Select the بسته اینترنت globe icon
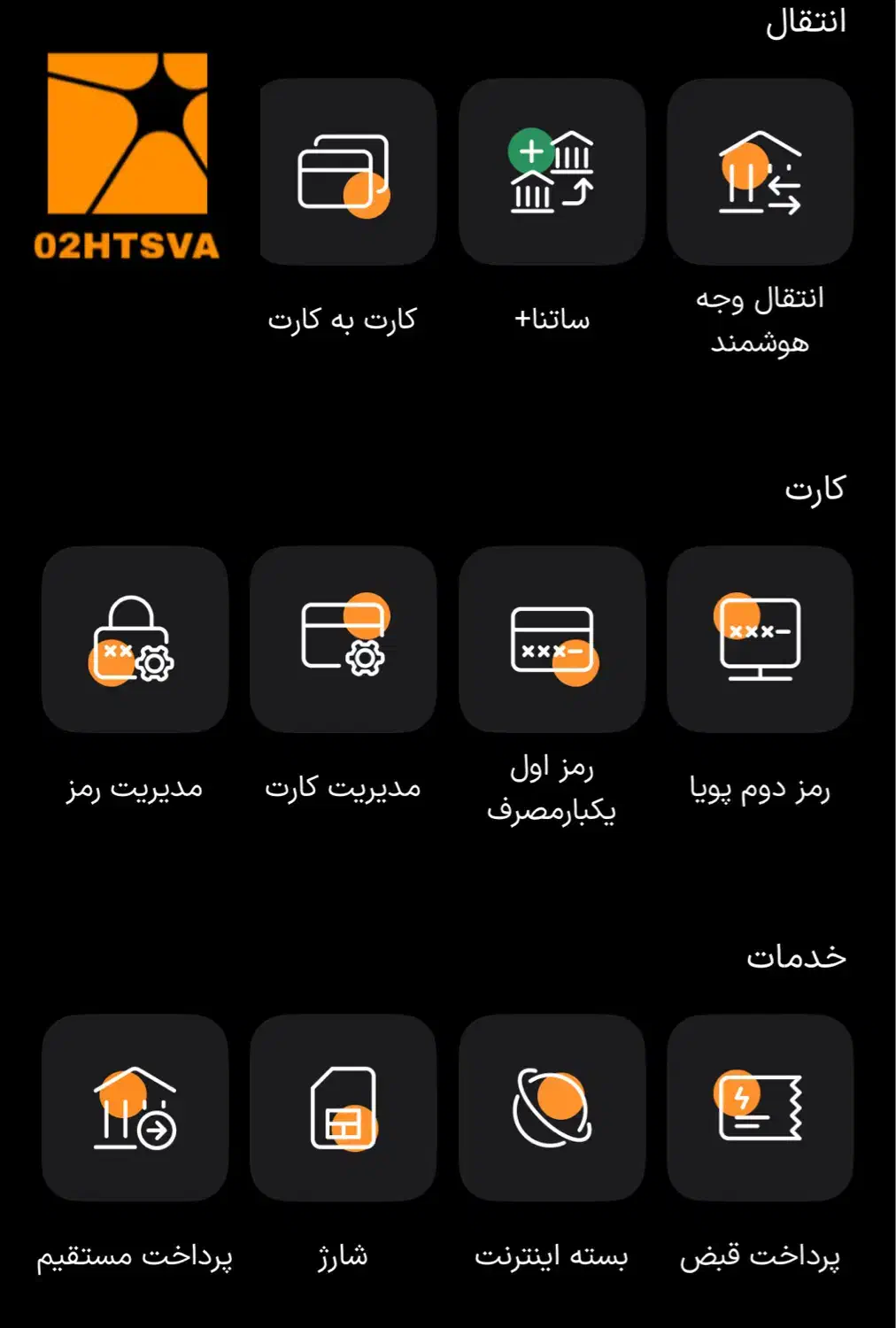 552,1114
